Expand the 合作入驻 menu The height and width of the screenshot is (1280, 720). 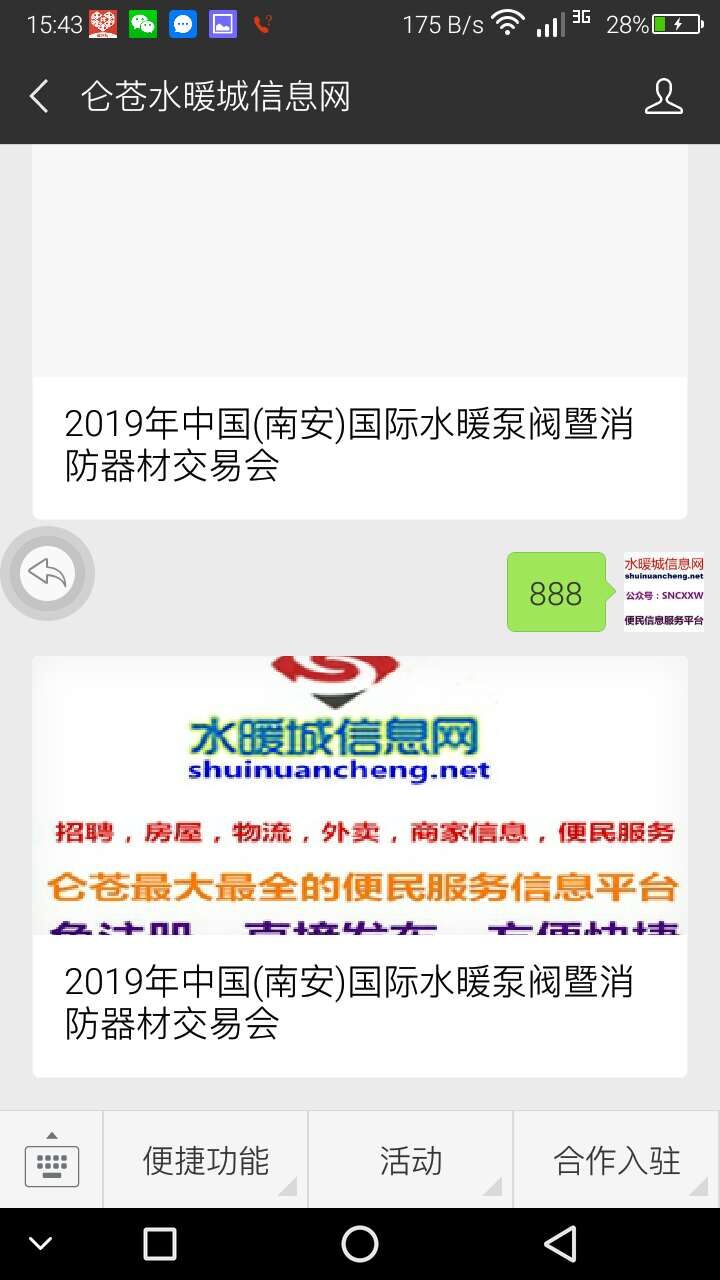[617, 1160]
